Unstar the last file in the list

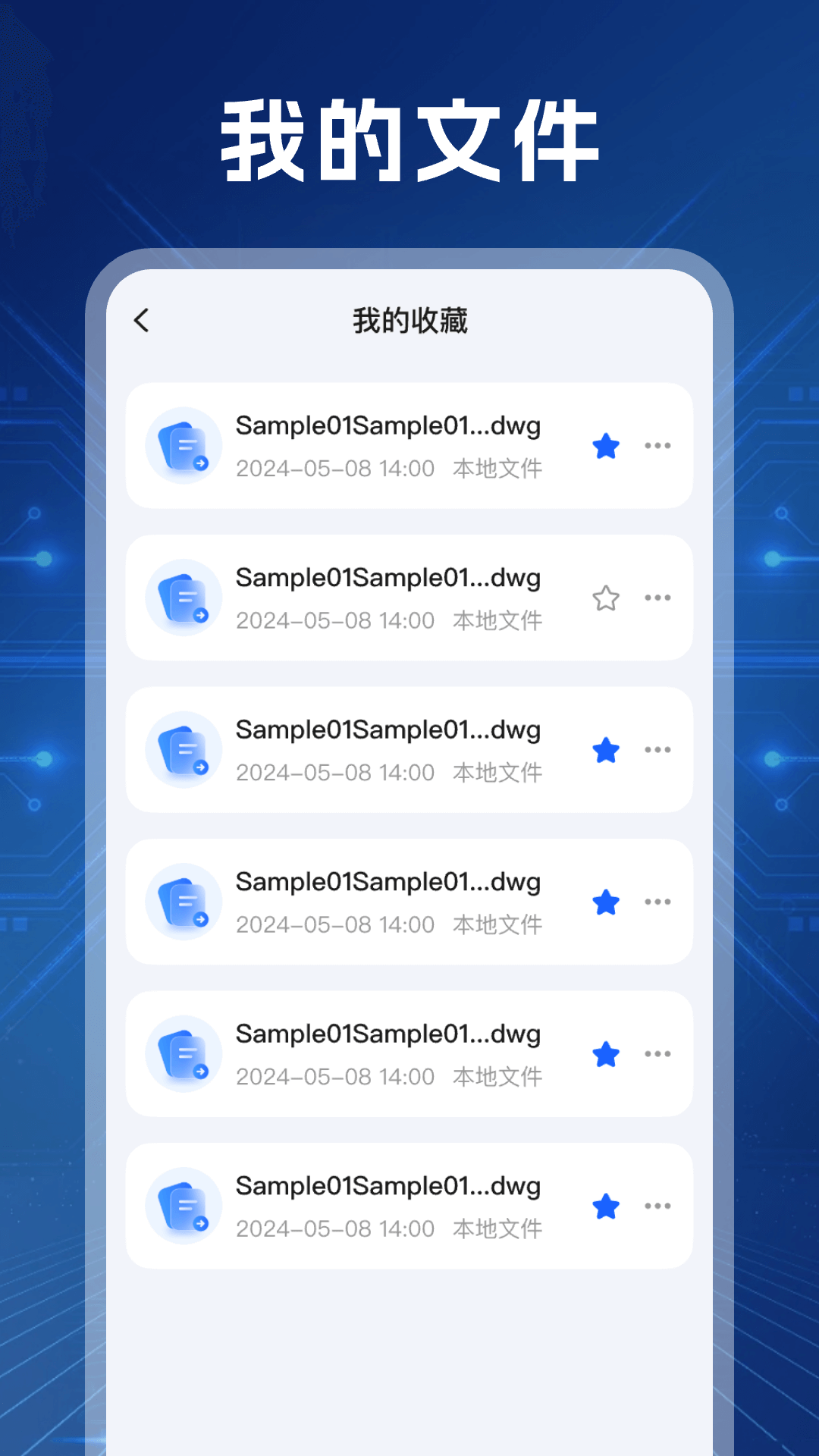point(605,1206)
